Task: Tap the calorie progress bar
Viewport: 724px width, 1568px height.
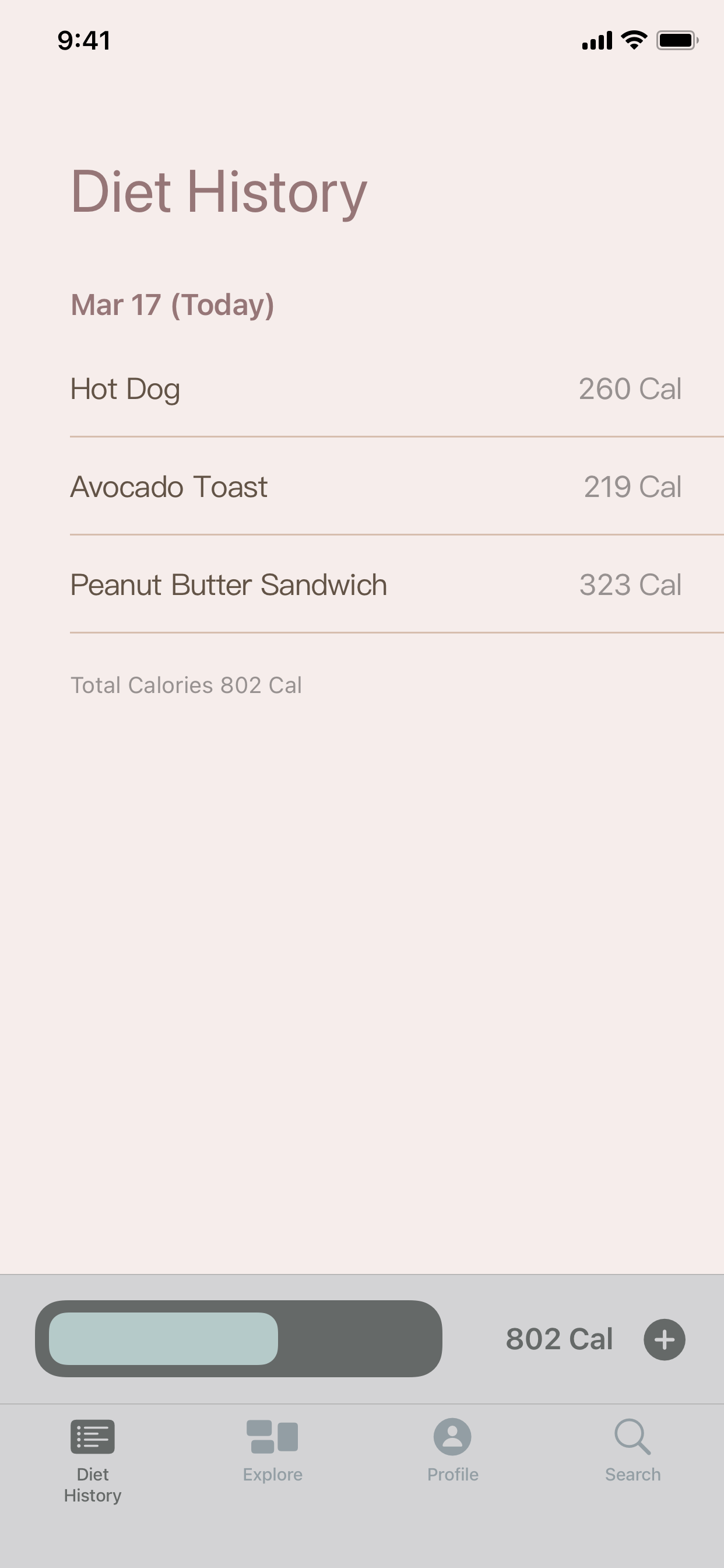Action: pyautogui.click(x=240, y=1339)
